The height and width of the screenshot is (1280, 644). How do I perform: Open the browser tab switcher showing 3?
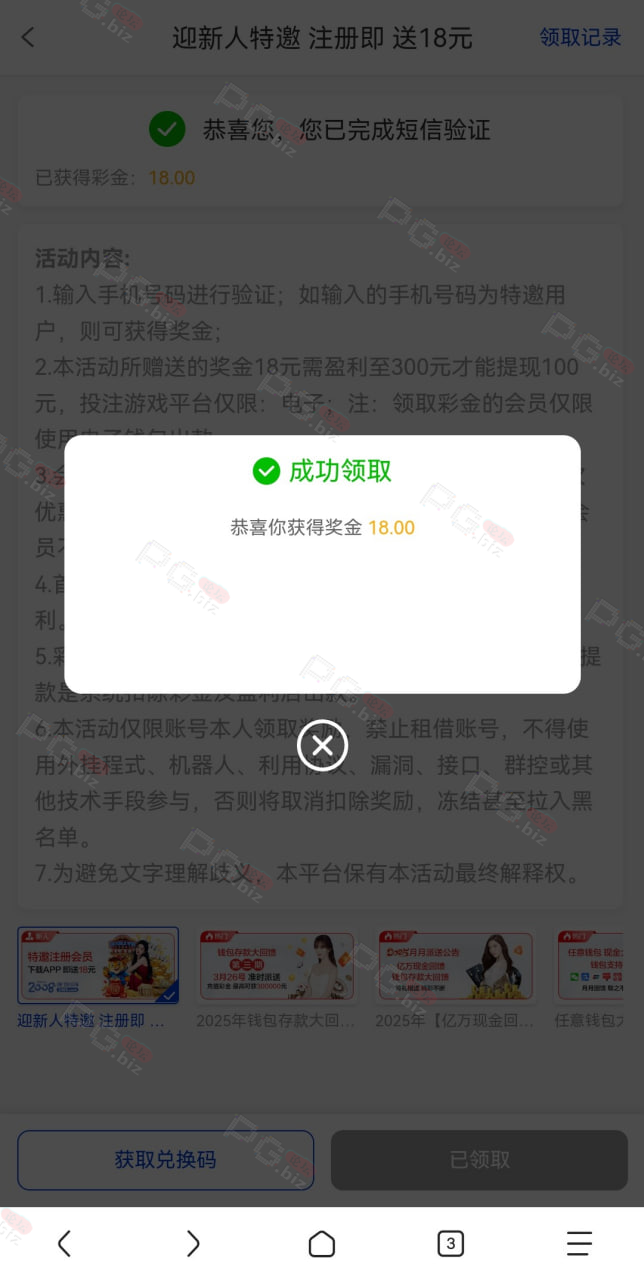pyautogui.click(x=451, y=1243)
